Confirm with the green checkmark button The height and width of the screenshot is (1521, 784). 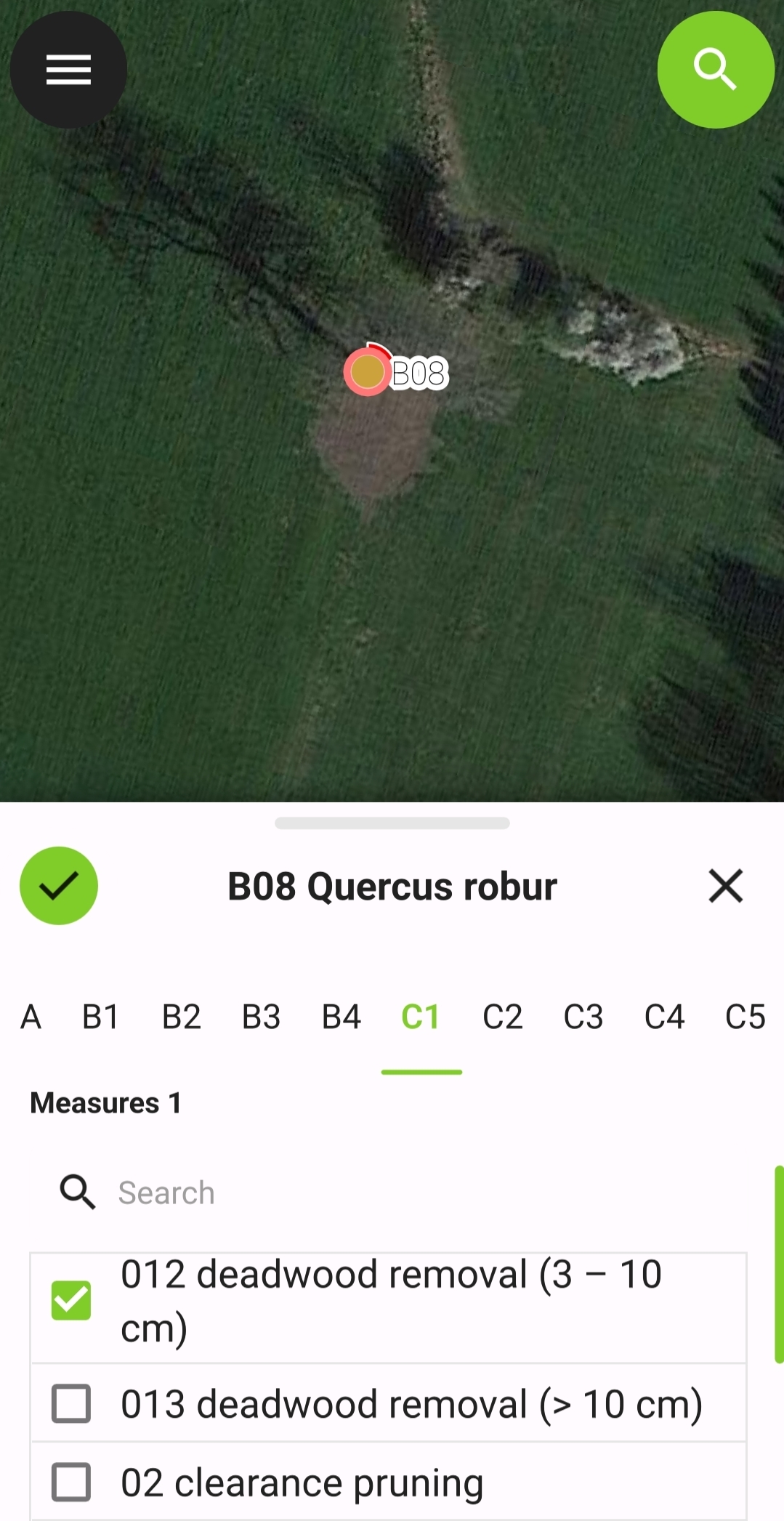pos(59,886)
